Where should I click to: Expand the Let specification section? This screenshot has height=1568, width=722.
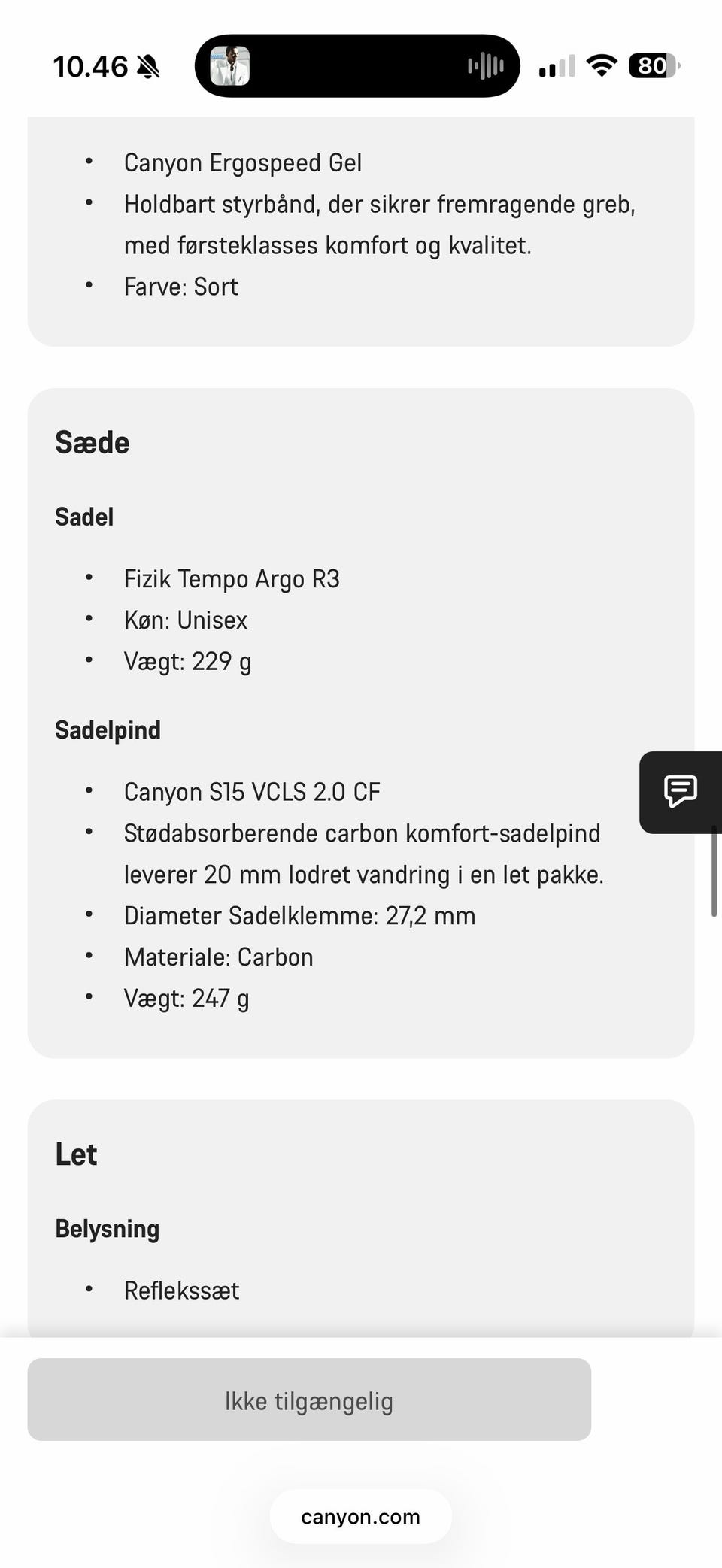coord(74,1153)
